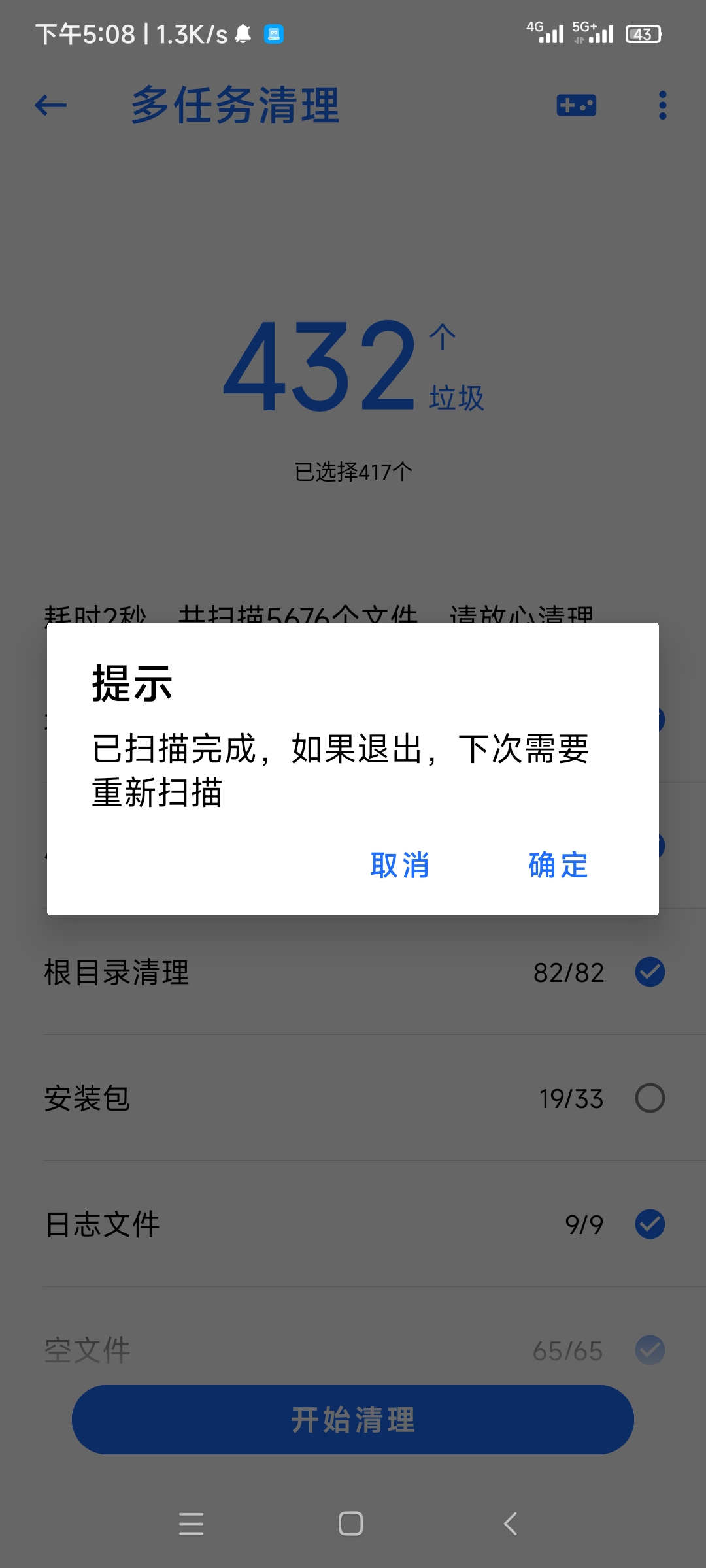Viewport: 706px width, 1568px height.
Task: Open the three-dot overflow menu
Action: click(x=662, y=105)
